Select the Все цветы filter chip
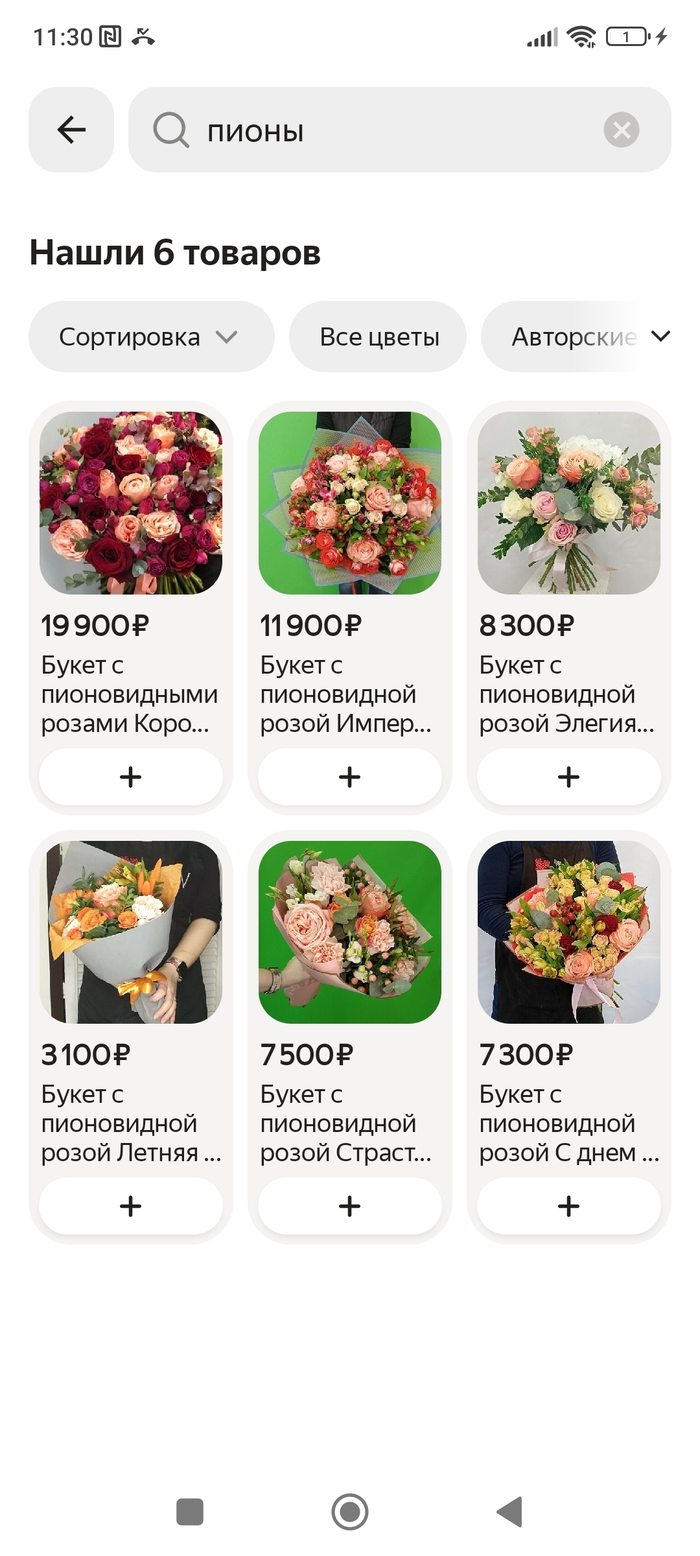Viewport: 700px width, 1556px height. click(x=378, y=337)
